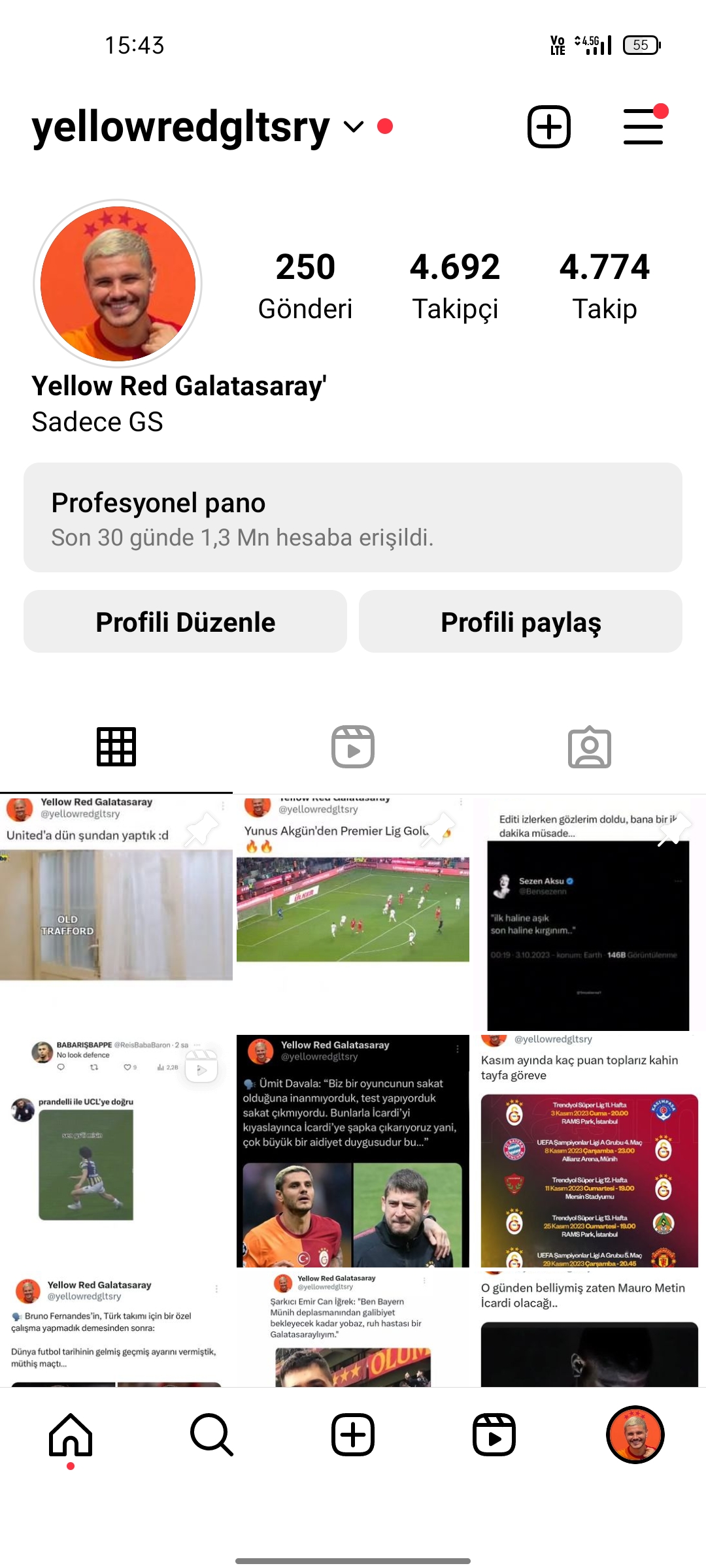Open the search tab in bottom bar

tap(212, 1435)
